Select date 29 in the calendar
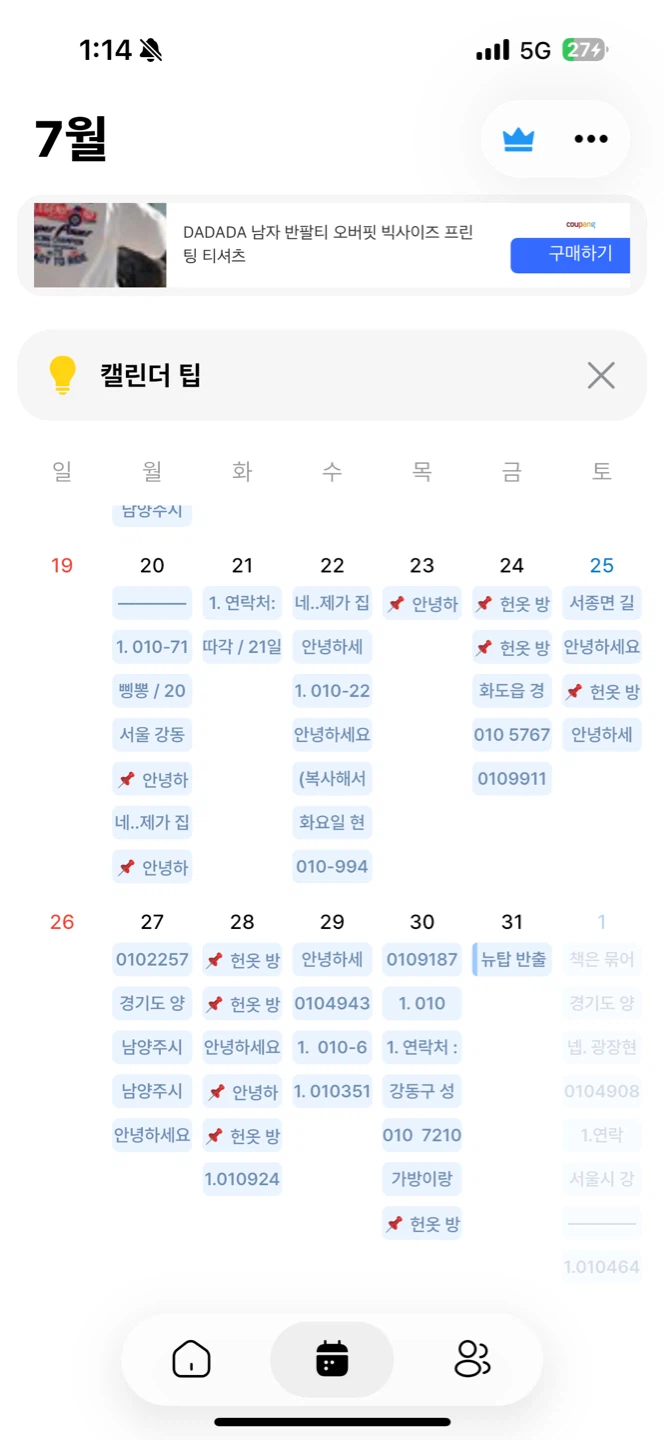The height and width of the screenshot is (1440, 665). (332, 921)
